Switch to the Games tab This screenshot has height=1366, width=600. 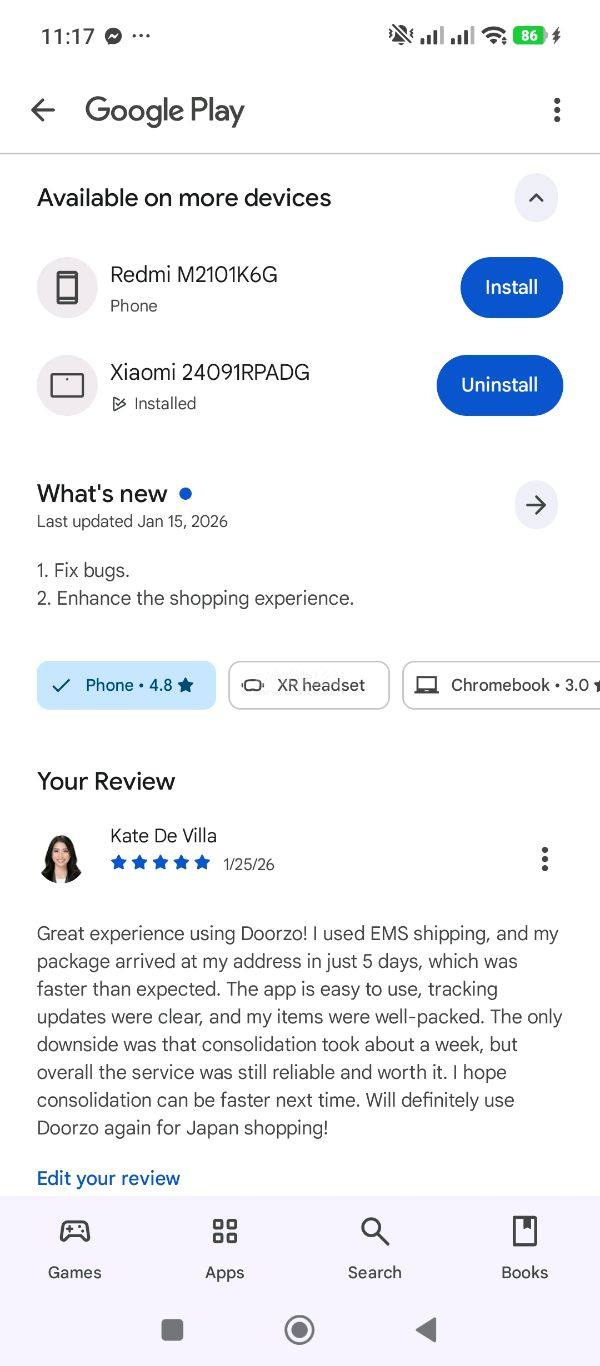tap(75, 1247)
